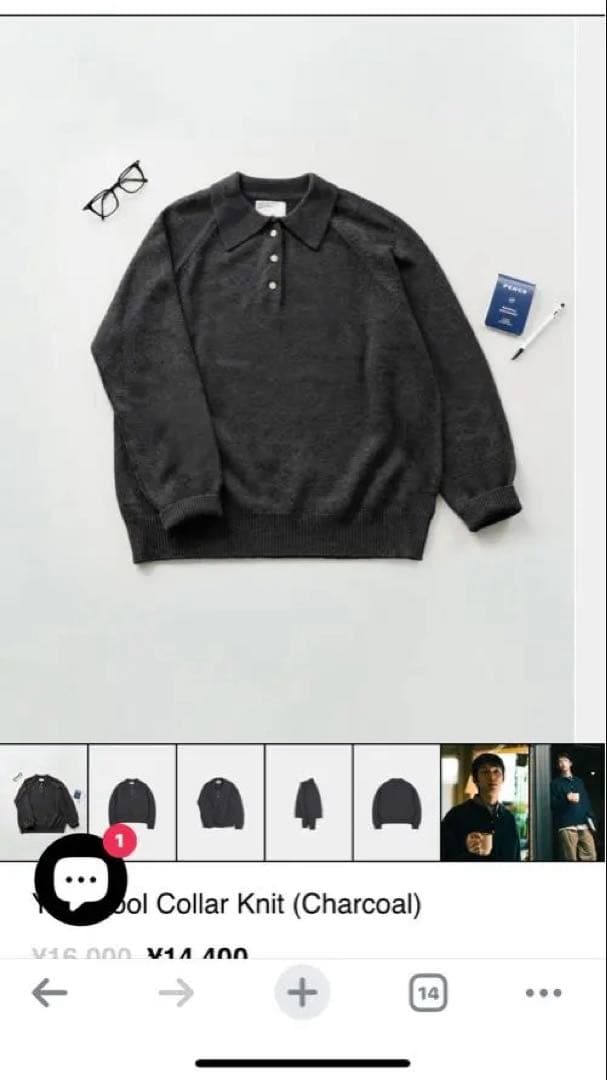Screen dimensions: 607x1080
Task: Open the chat support bubble
Action: (81, 878)
